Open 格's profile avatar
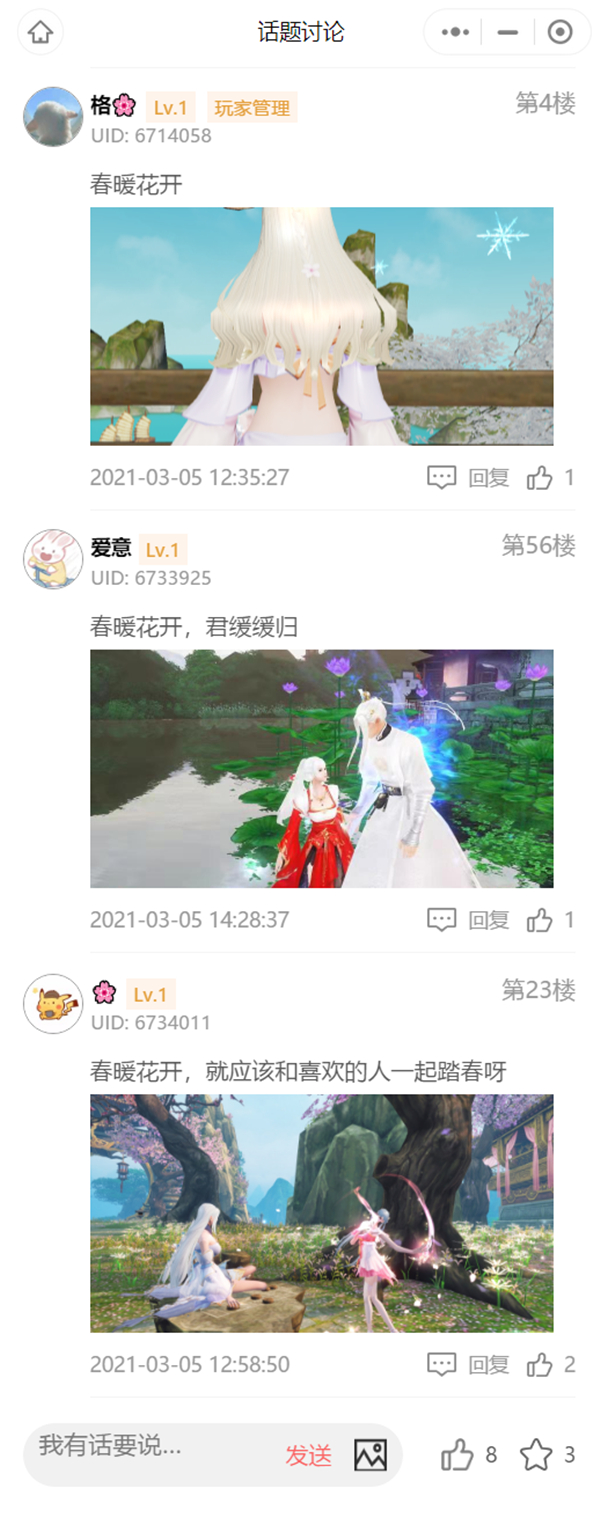 tap(52, 117)
